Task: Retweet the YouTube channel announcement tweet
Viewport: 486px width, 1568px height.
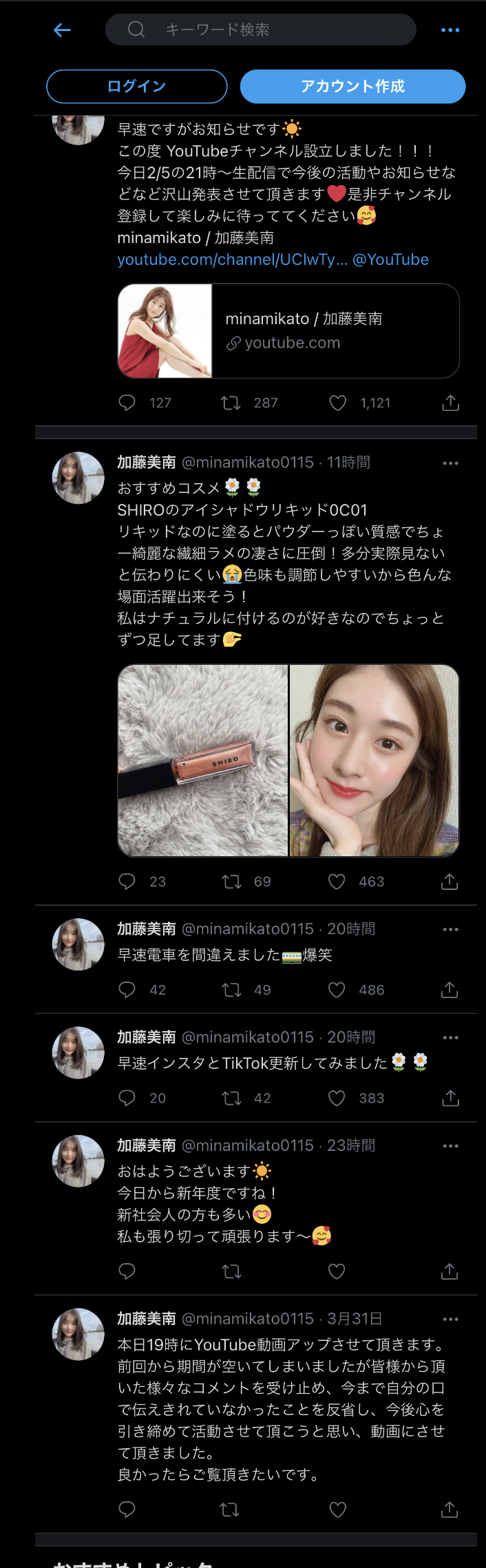Action: pos(231,403)
